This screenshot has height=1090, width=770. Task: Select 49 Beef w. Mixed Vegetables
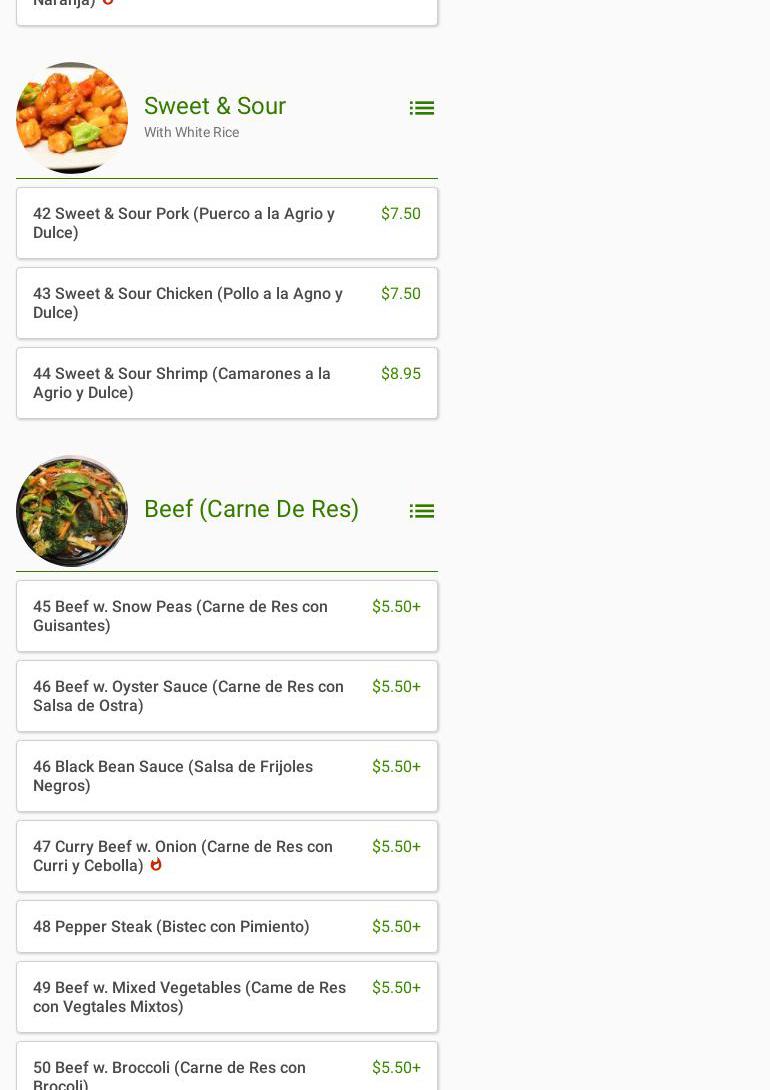(227, 997)
